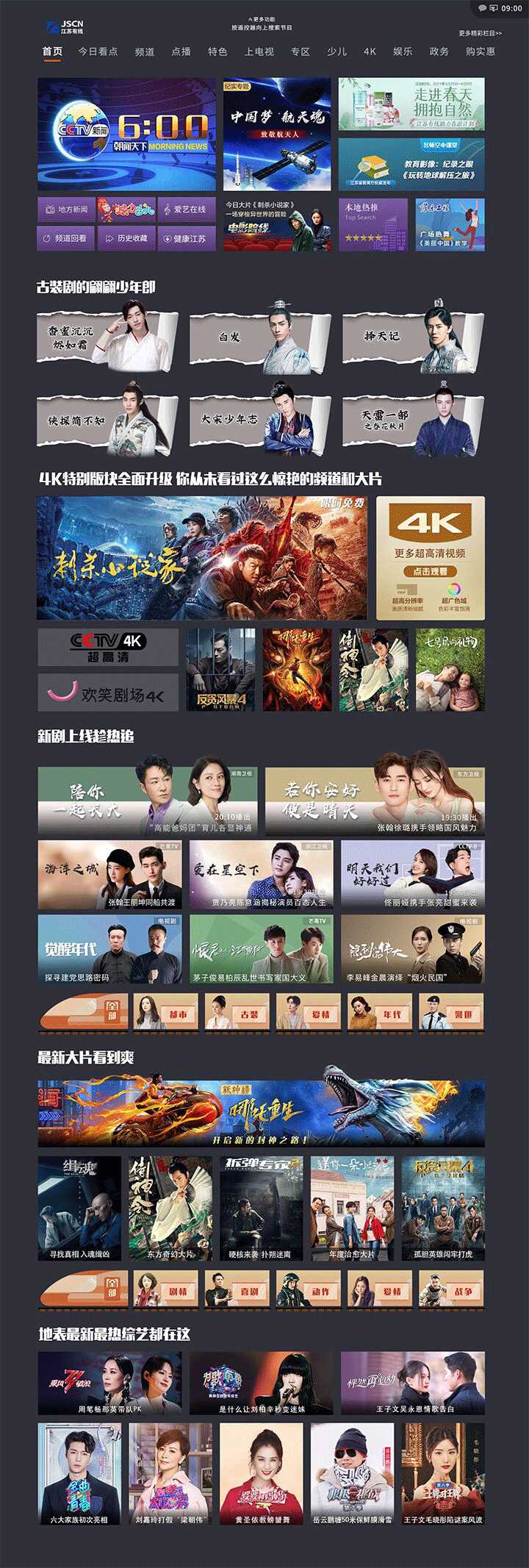The height and width of the screenshot is (1568, 529).
Task: Open 更多精彩栏目 link
Action: click(x=481, y=33)
